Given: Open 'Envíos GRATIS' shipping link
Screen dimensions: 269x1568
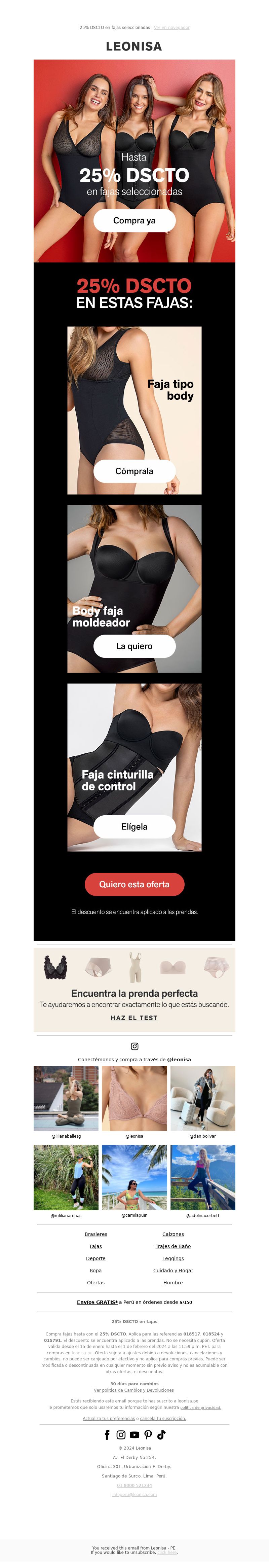Looking at the screenshot, I should pyautogui.click(x=98, y=1302).
